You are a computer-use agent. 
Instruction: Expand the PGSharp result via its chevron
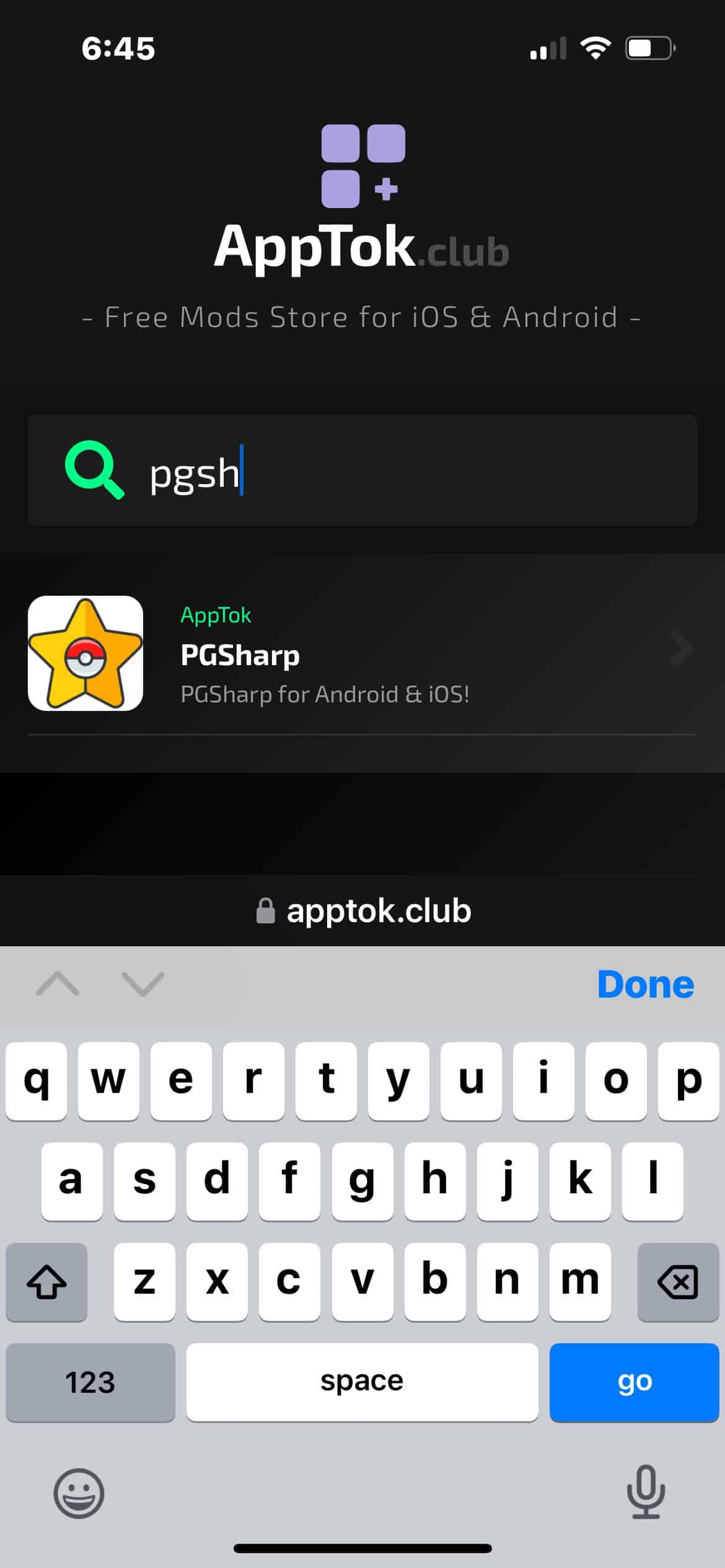click(680, 649)
